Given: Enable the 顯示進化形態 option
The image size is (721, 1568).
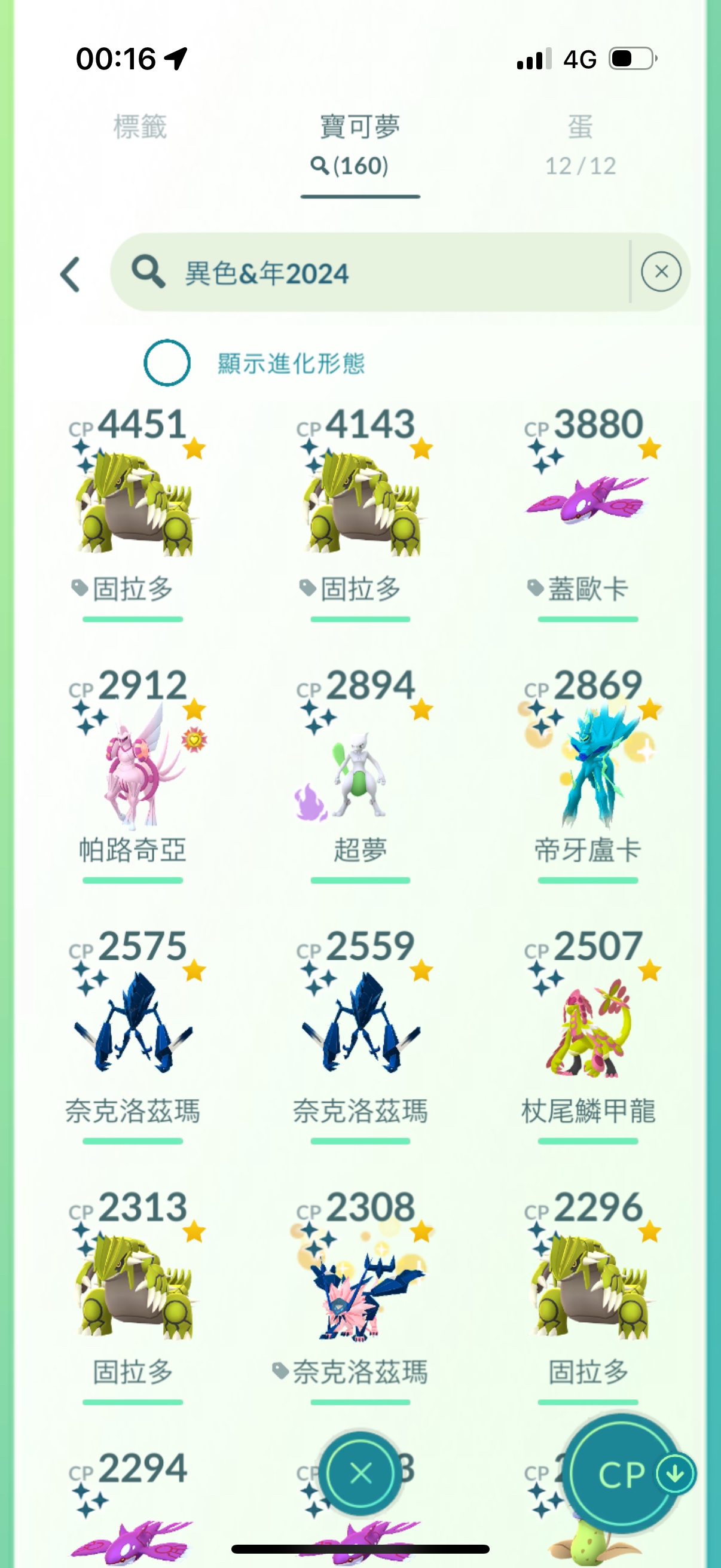Looking at the screenshot, I should 167,363.
